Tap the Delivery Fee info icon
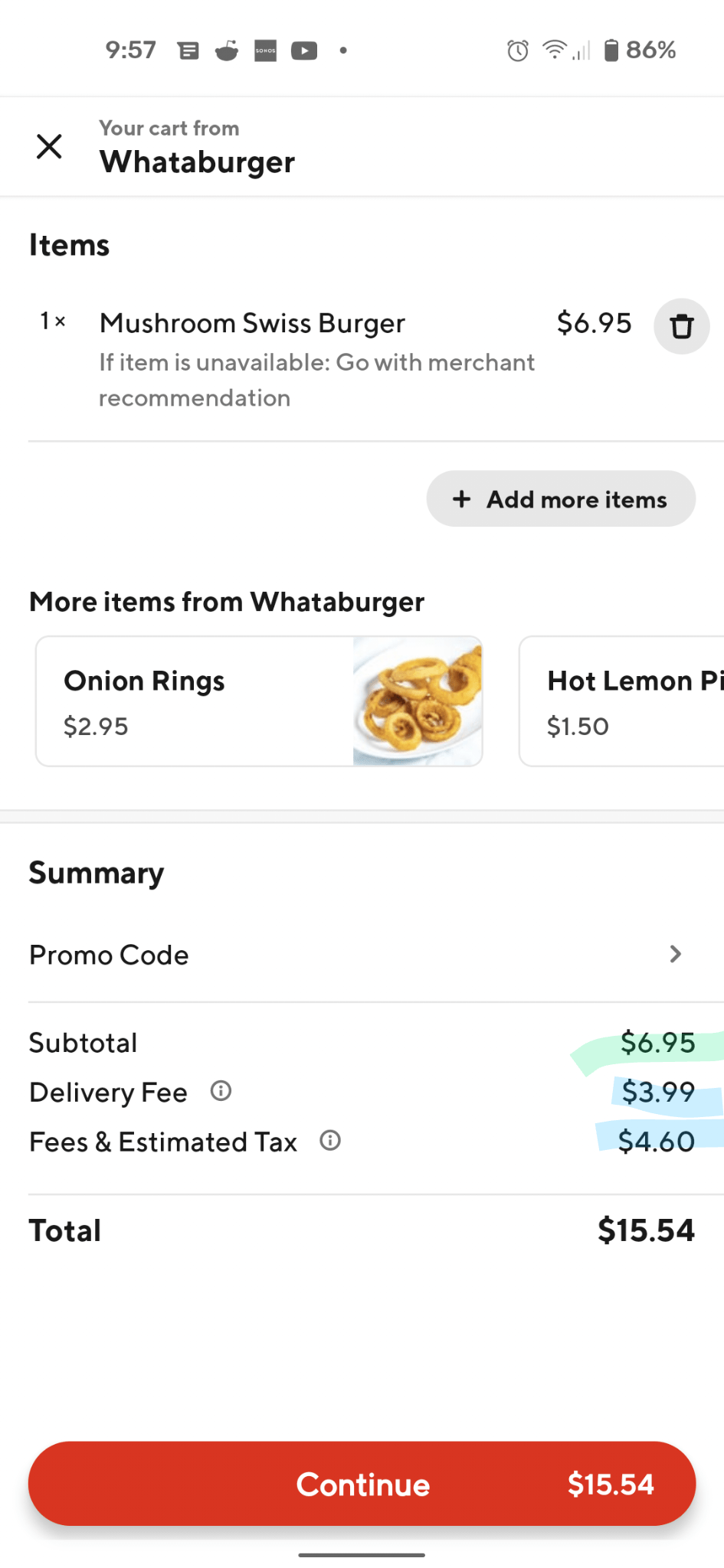 [x=221, y=1091]
